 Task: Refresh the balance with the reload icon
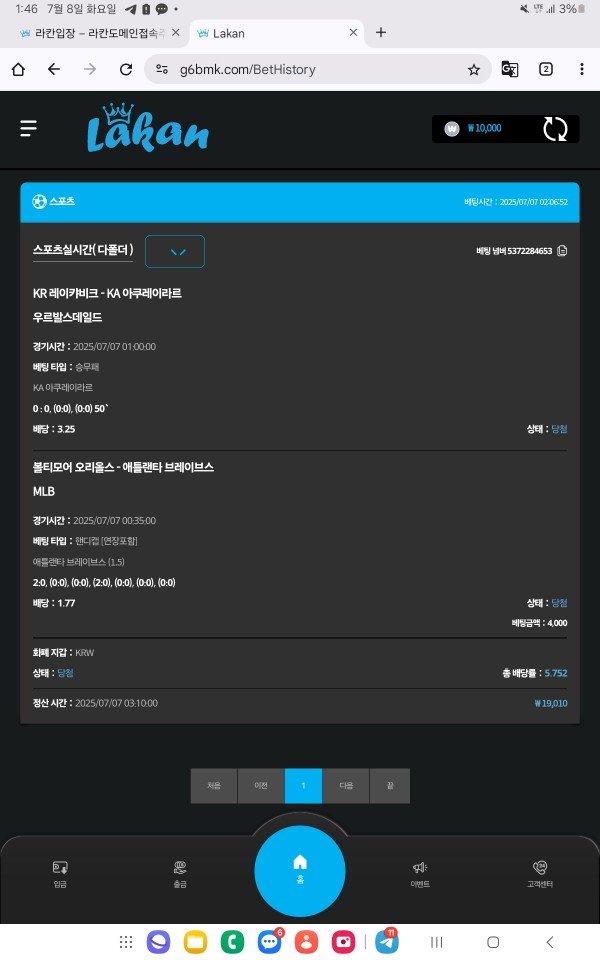pyautogui.click(x=555, y=129)
